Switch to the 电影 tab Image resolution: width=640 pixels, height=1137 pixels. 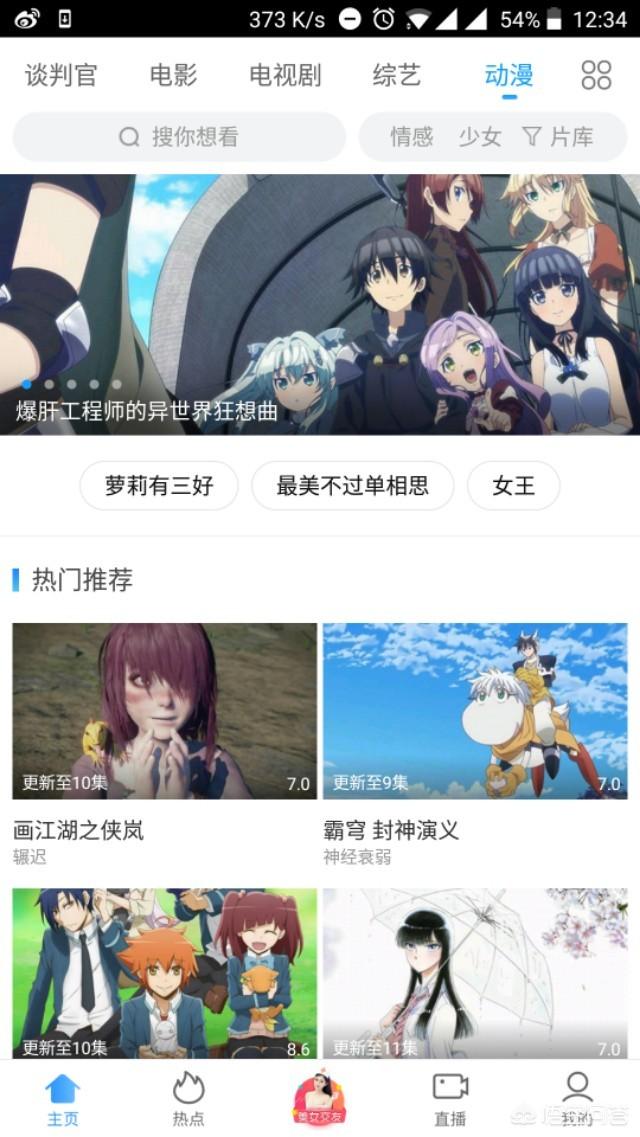tap(173, 75)
